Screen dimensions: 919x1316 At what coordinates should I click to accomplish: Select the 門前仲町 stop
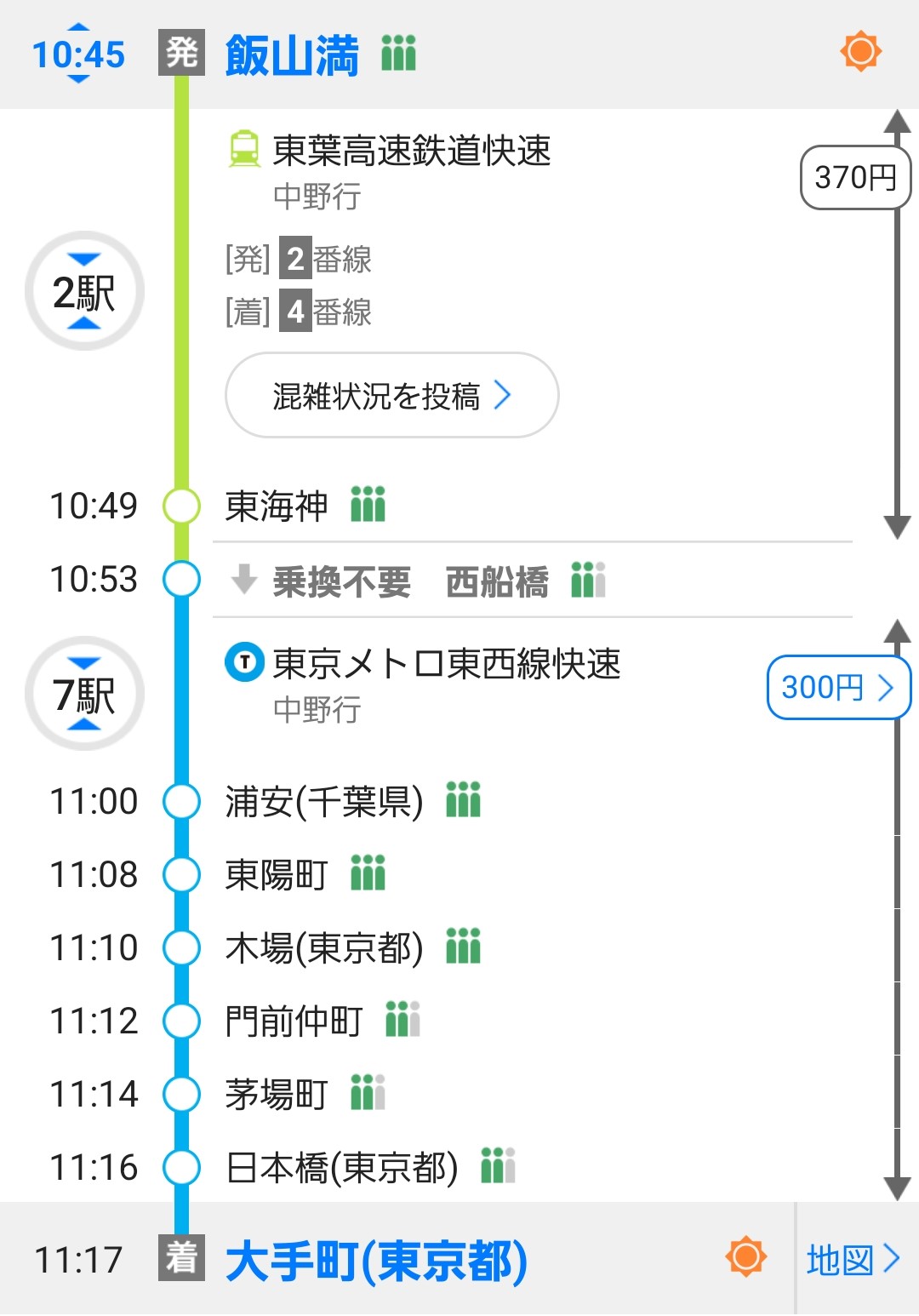(x=294, y=1021)
